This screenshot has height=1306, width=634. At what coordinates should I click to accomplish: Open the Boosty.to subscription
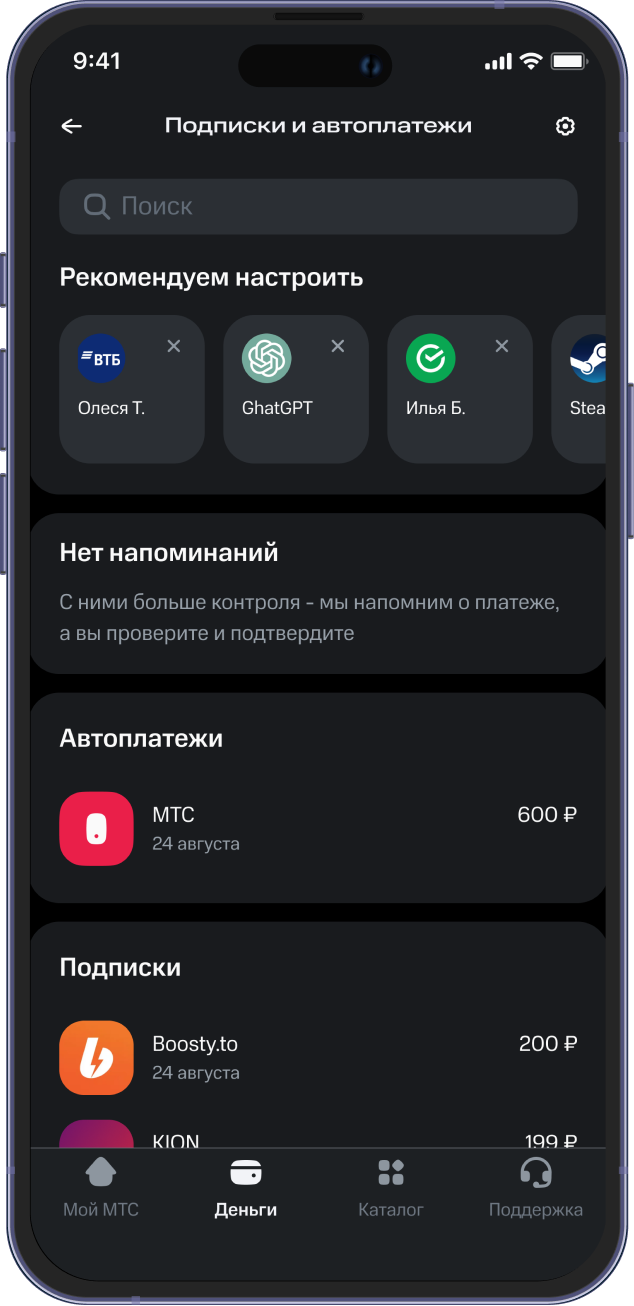click(x=318, y=1057)
